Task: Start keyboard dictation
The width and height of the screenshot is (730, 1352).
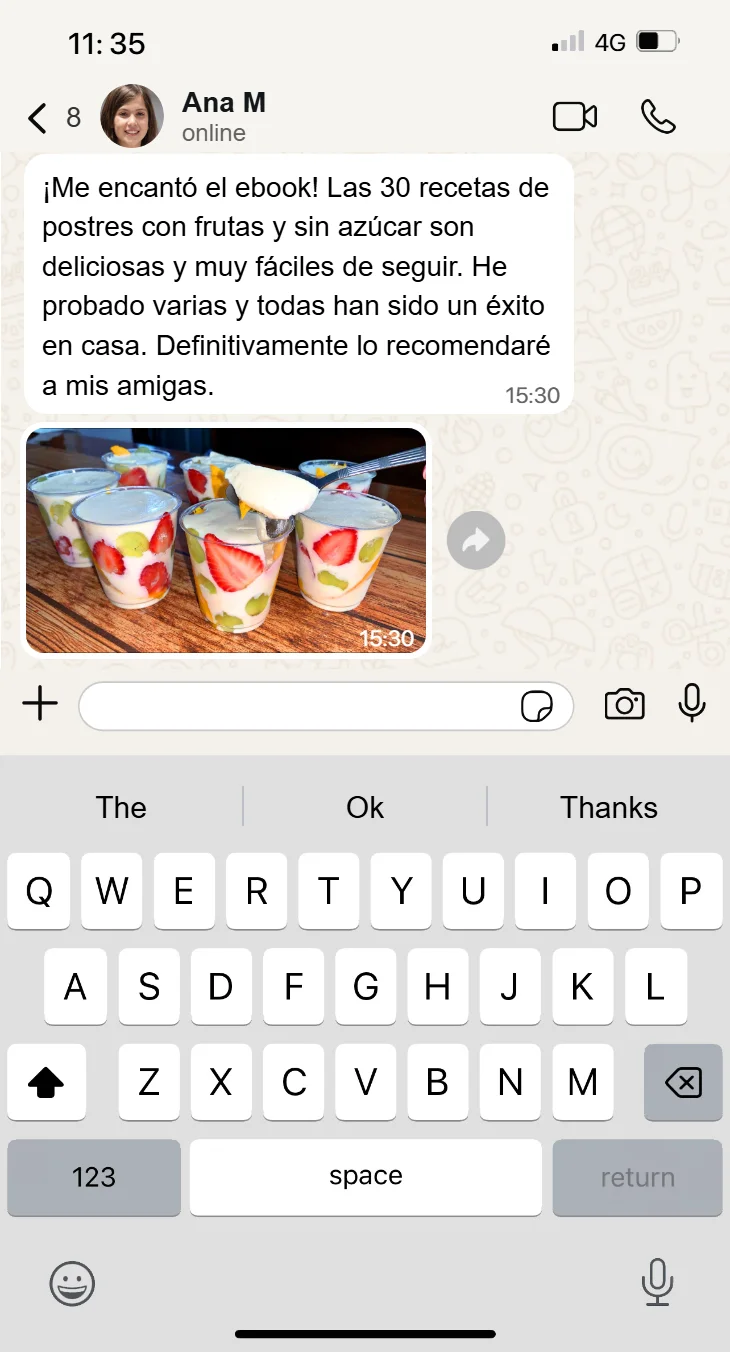Action: tap(657, 1282)
